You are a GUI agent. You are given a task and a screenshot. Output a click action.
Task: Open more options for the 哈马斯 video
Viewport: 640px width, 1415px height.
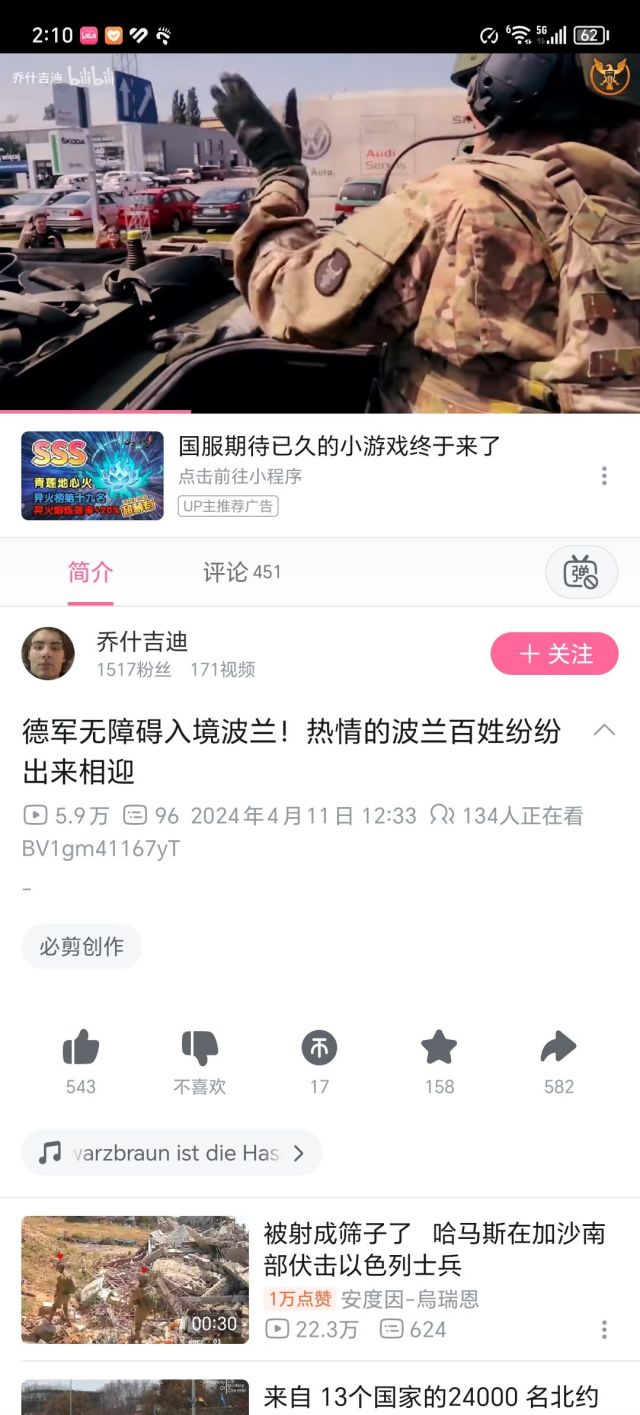click(x=604, y=1329)
